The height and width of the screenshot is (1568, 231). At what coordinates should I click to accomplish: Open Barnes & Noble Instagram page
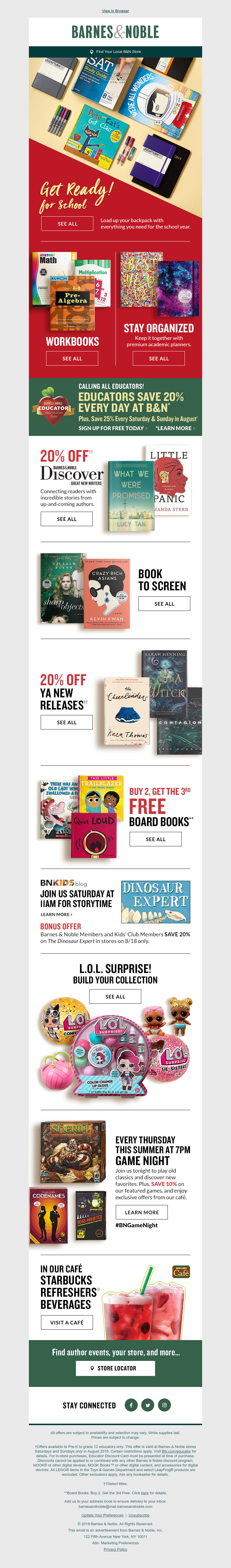pyautogui.click(x=164, y=1405)
